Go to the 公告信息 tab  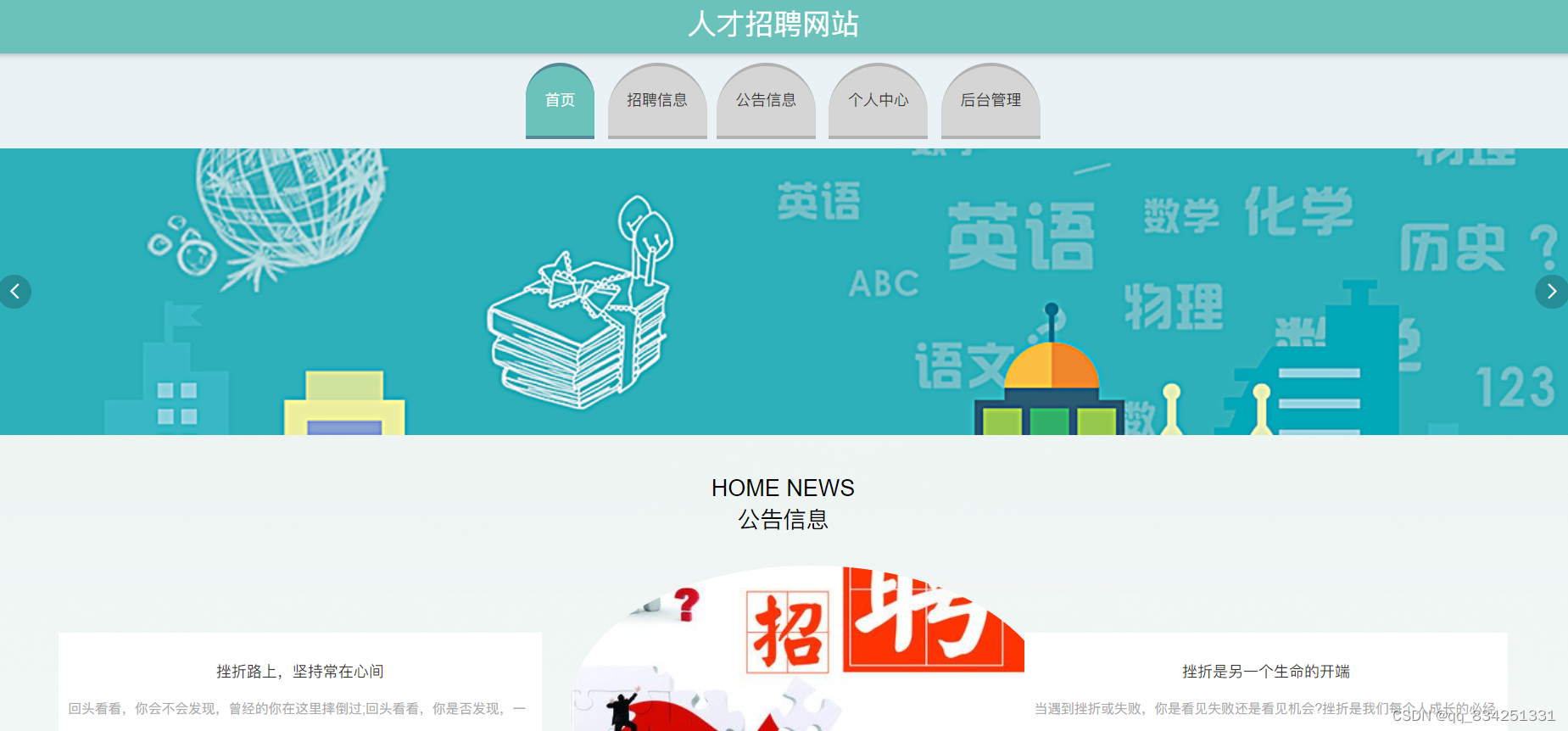click(766, 100)
